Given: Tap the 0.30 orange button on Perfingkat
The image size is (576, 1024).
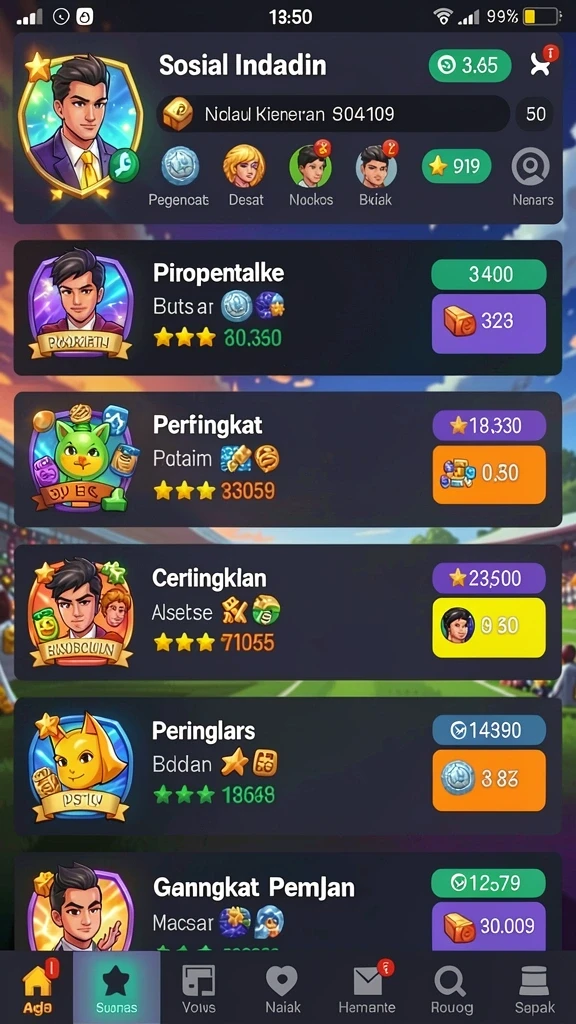Looking at the screenshot, I should (x=488, y=475).
